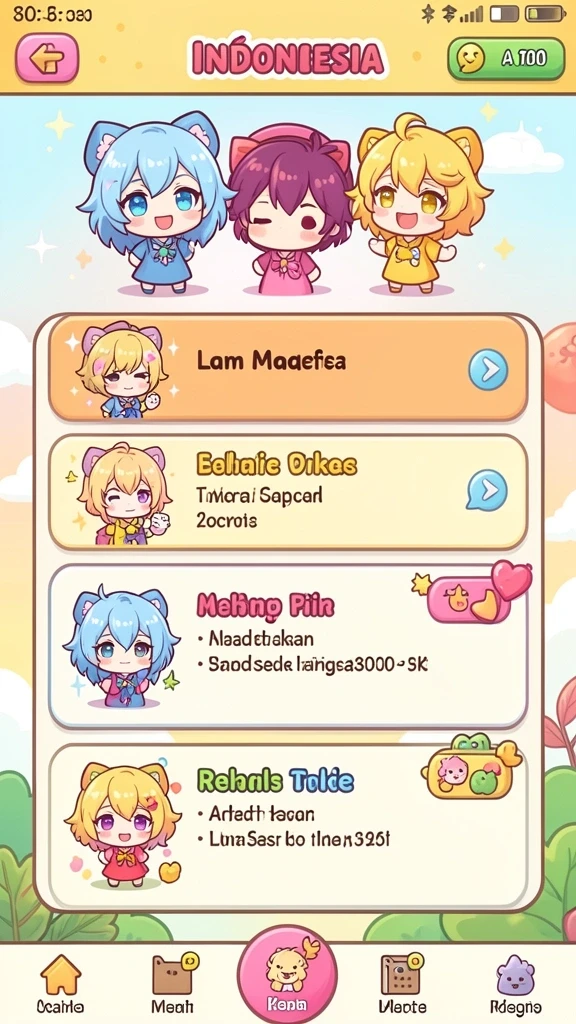This screenshot has width=576, height=1024.
Task: Tap the yellow badge on Rehals Tolde
Action: click(x=471, y=767)
